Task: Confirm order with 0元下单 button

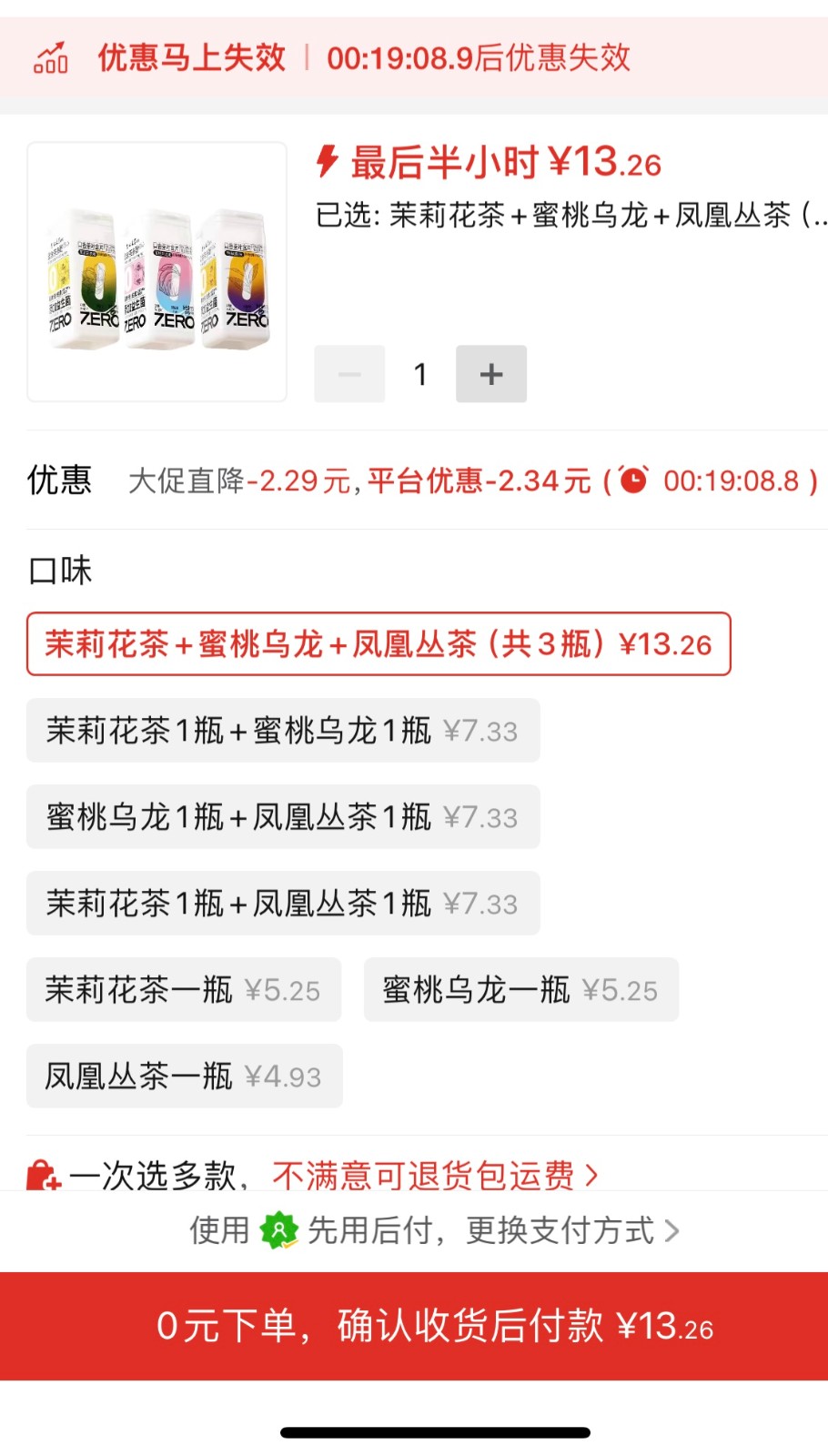Action: coord(414,1327)
